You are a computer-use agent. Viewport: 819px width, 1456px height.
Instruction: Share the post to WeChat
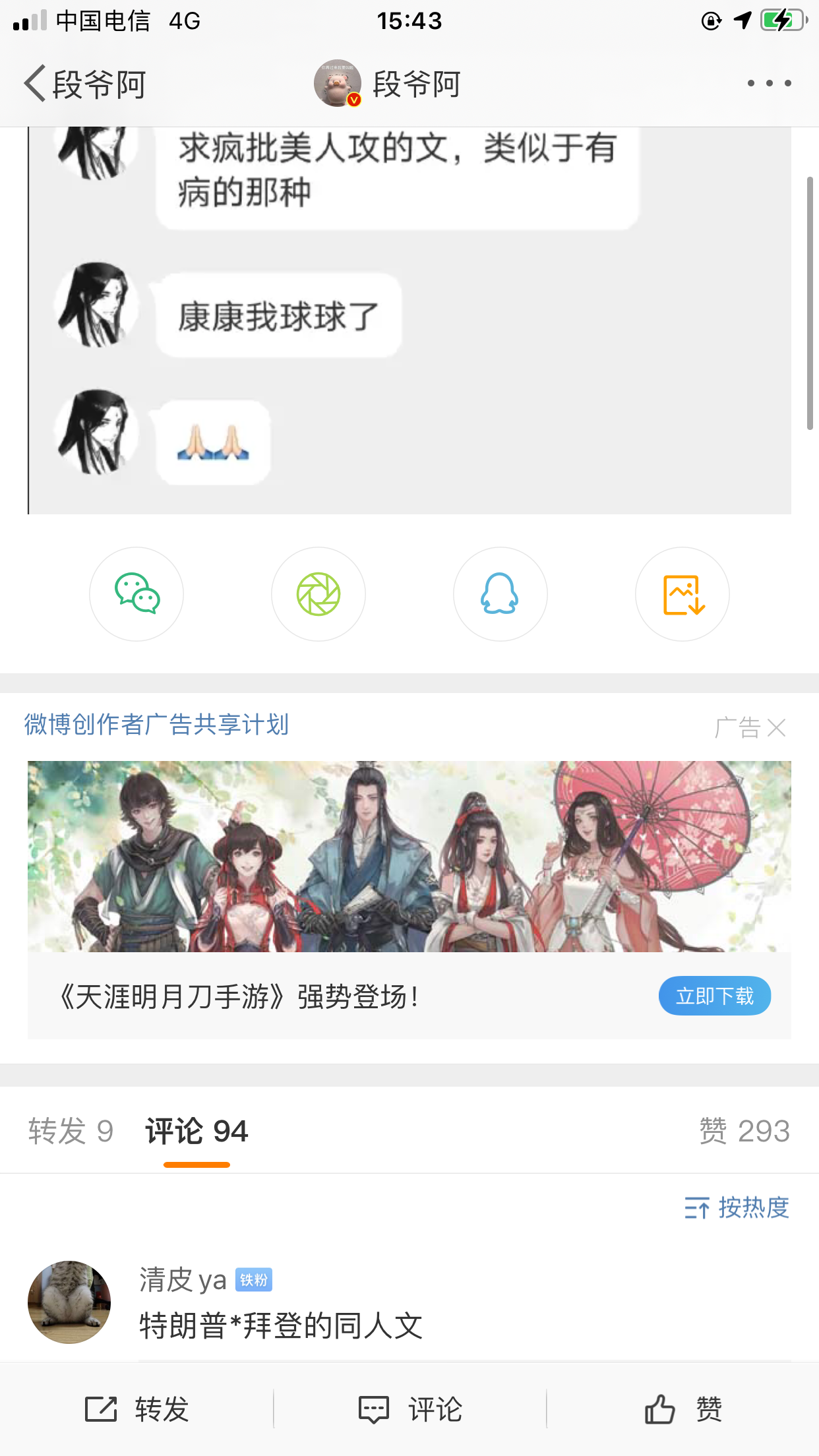(x=136, y=594)
